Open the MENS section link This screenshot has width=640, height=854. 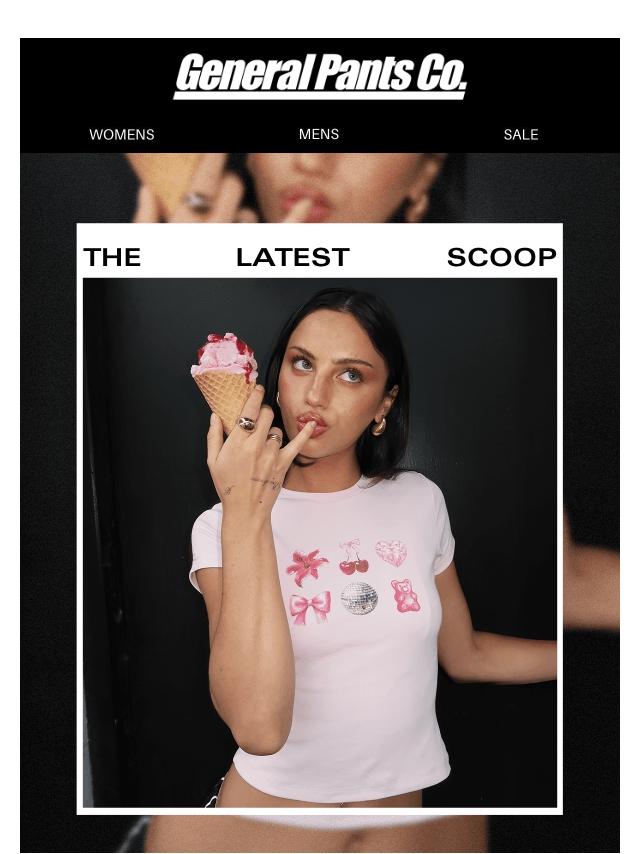point(319,134)
